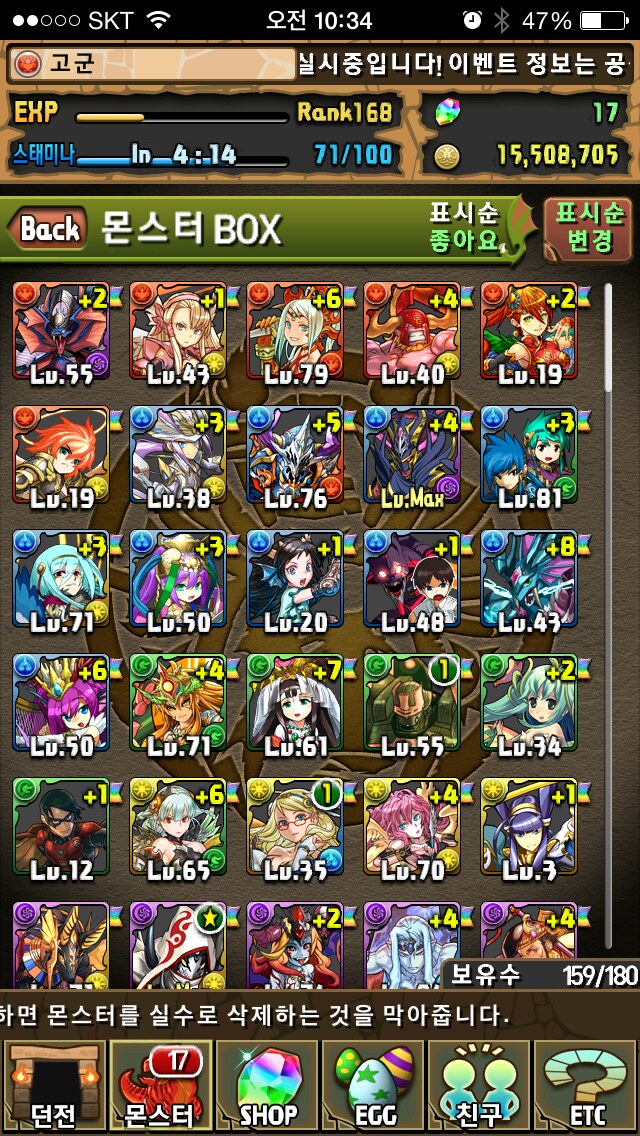Open the Lv.70 monster
The height and width of the screenshot is (1136, 640).
click(x=411, y=829)
